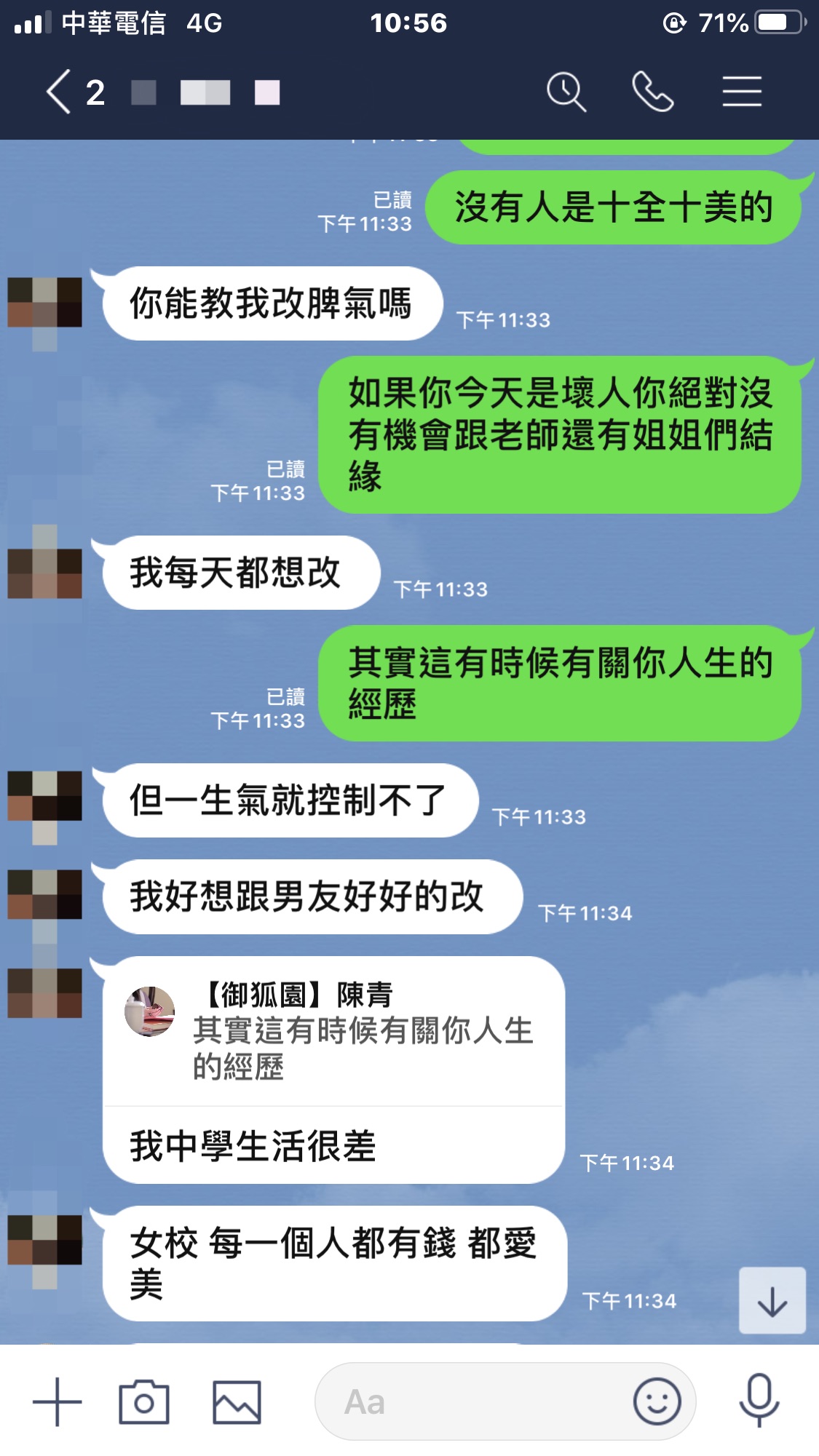
Task: Start a voice call
Action: click(x=652, y=92)
